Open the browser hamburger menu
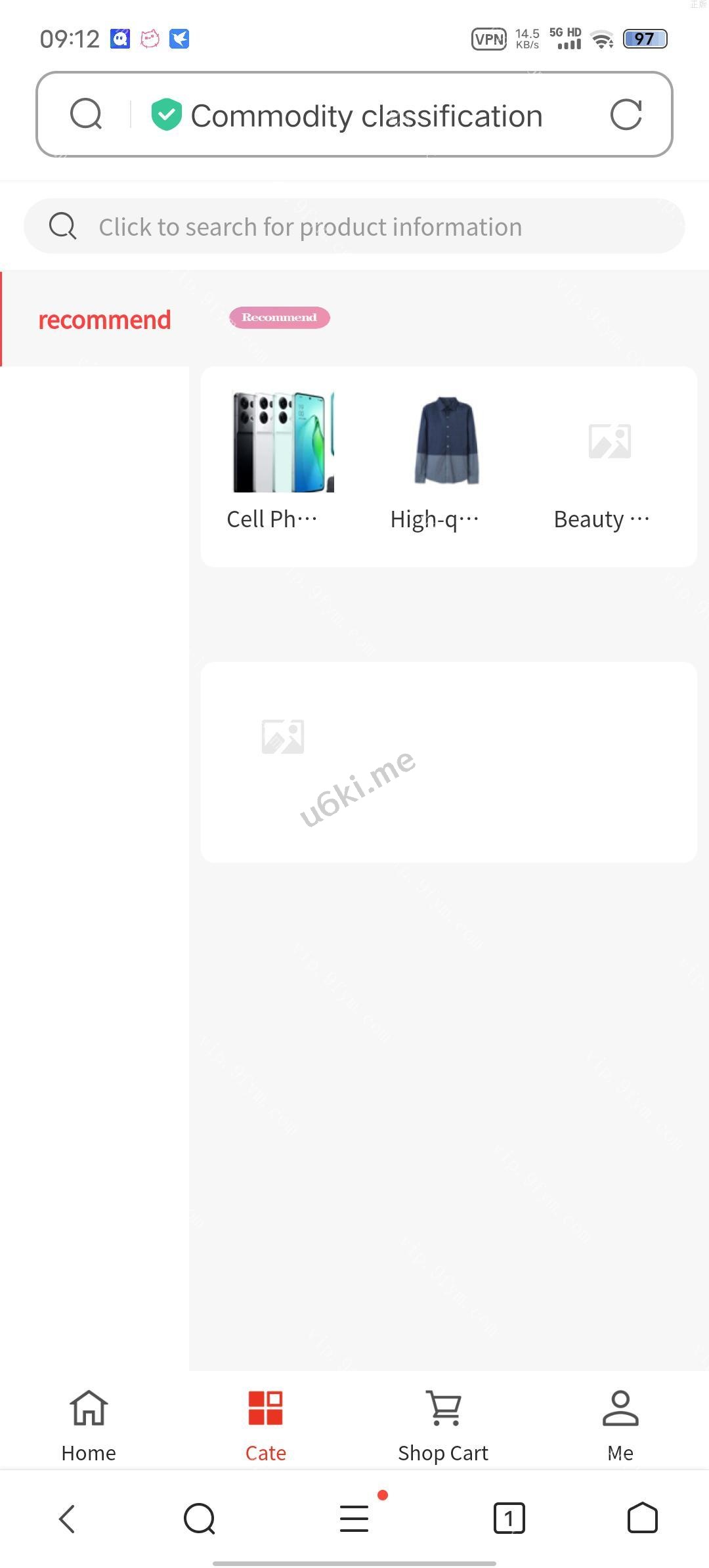709x1568 pixels. pyautogui.click(x=354, y=1519)
